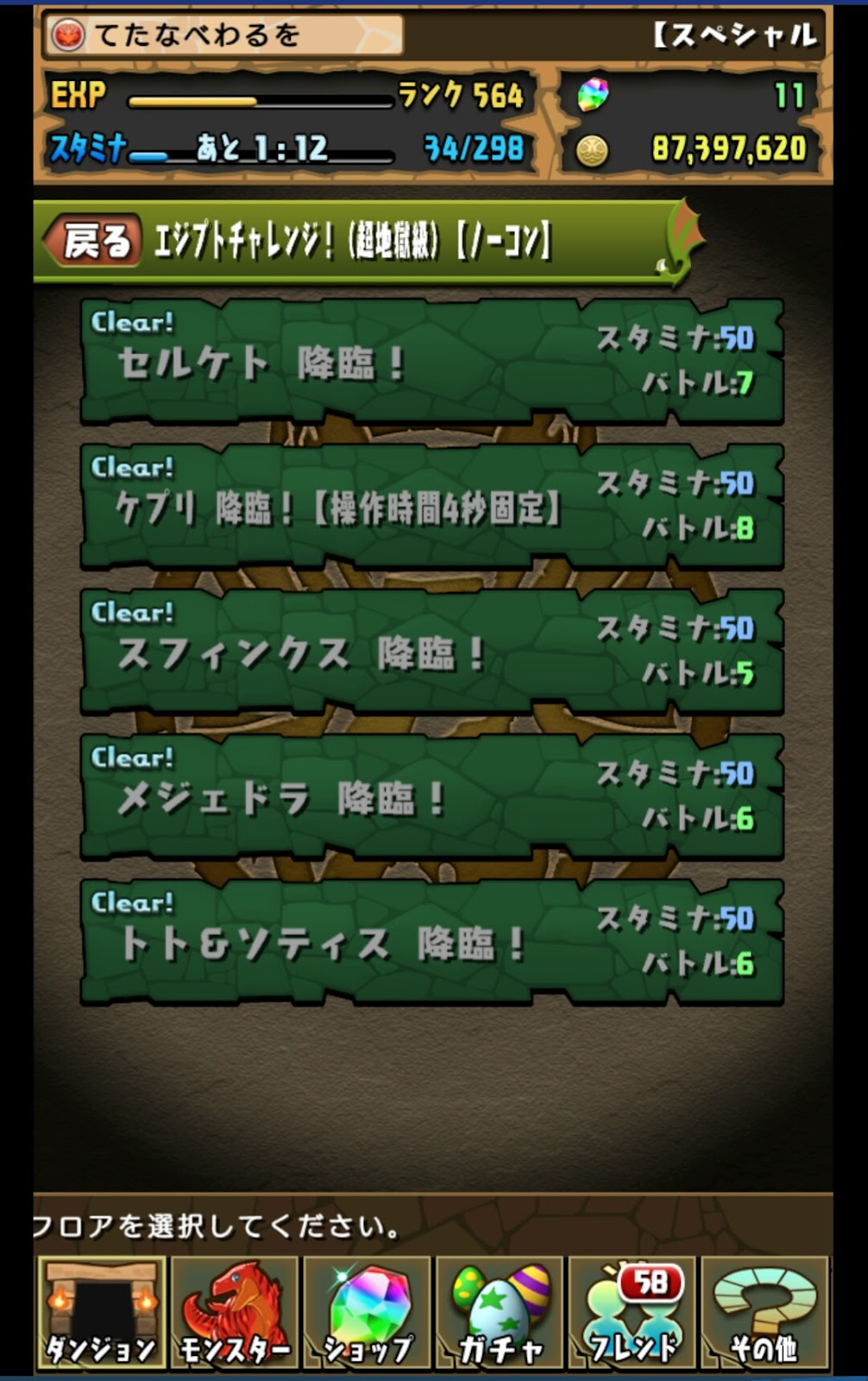Open the その他 tab
The image size is (868, 1381).
click(x=765, y=1314)
